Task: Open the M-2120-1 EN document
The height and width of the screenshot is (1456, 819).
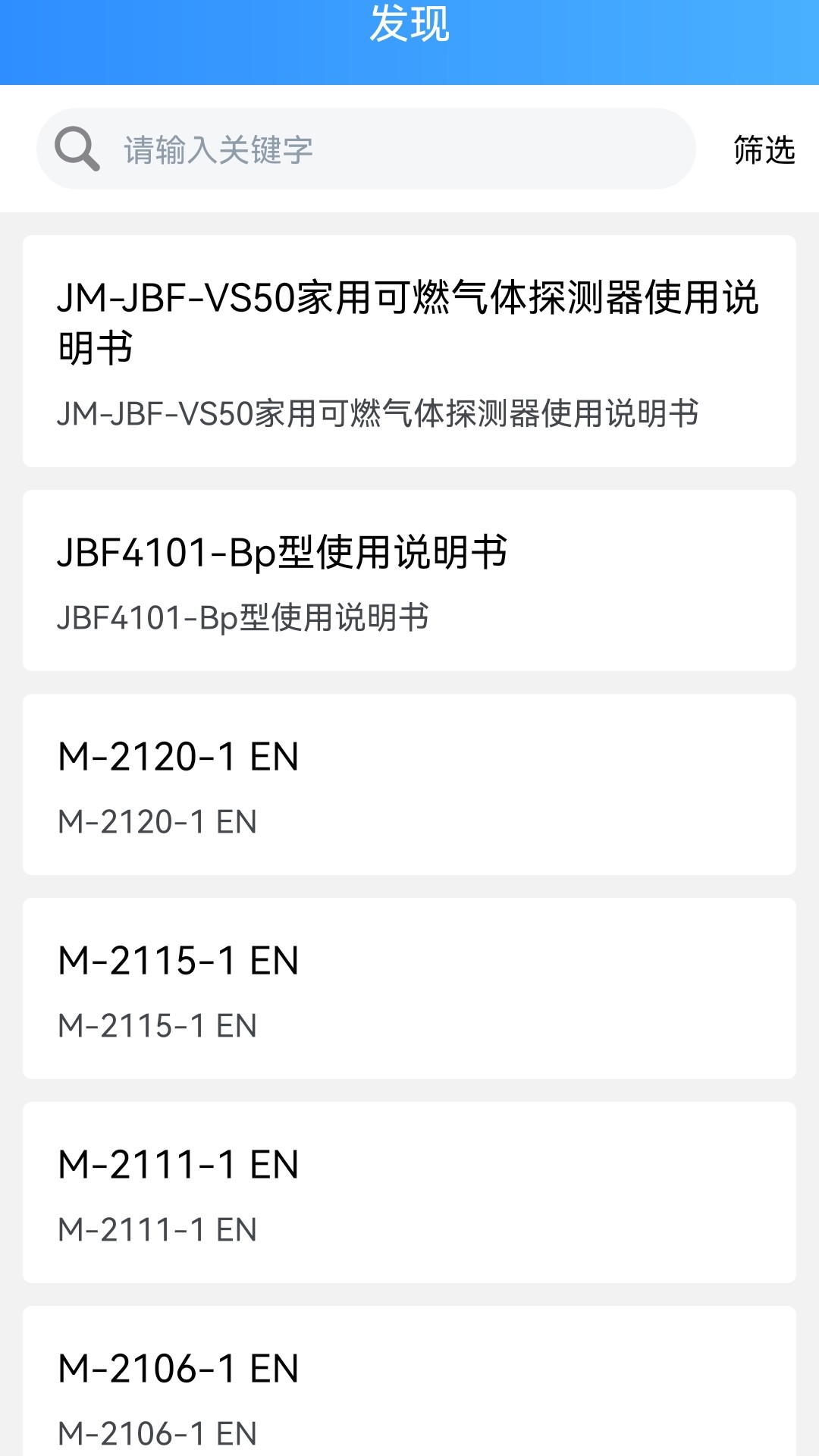Action: pyautogui.click(x=409, y=781)
